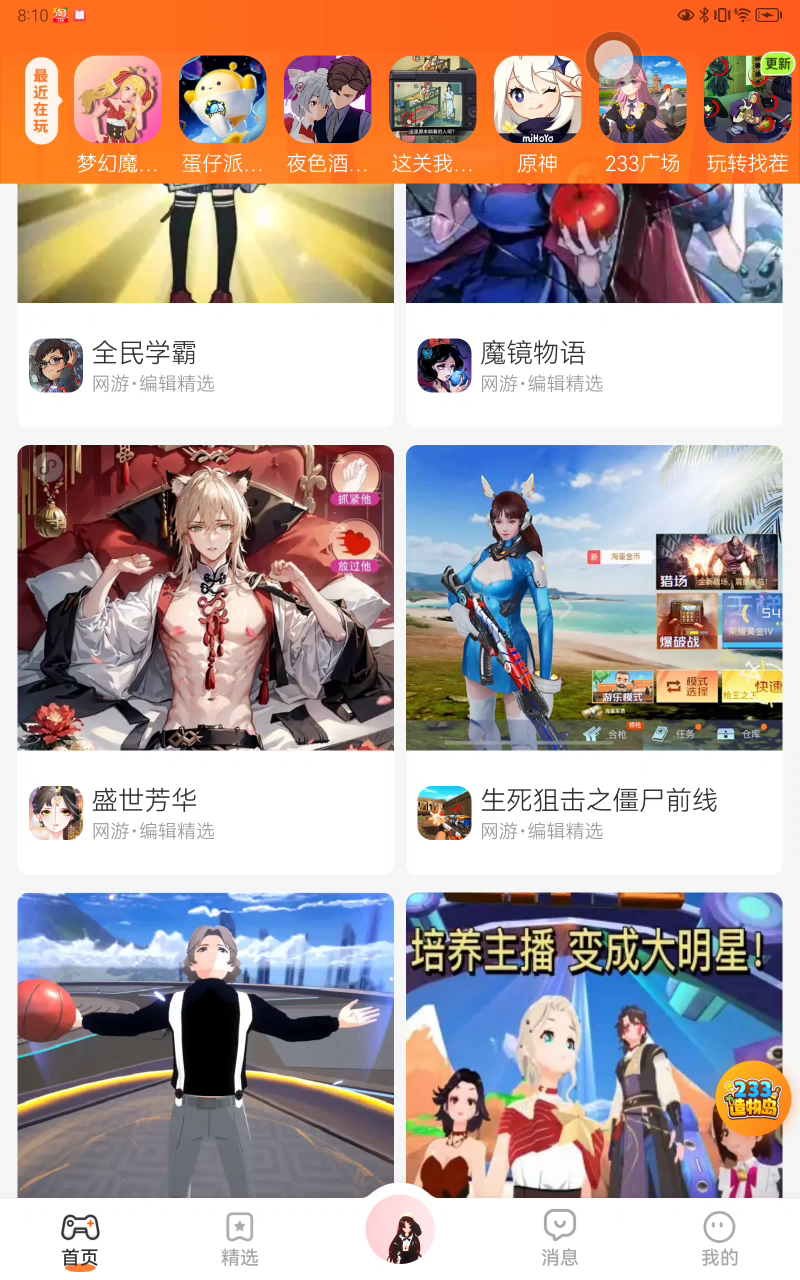800x1280 pixels.
Task: Open 233广场 from recently played
Action: pyautogui.click(x=643, y=100)
